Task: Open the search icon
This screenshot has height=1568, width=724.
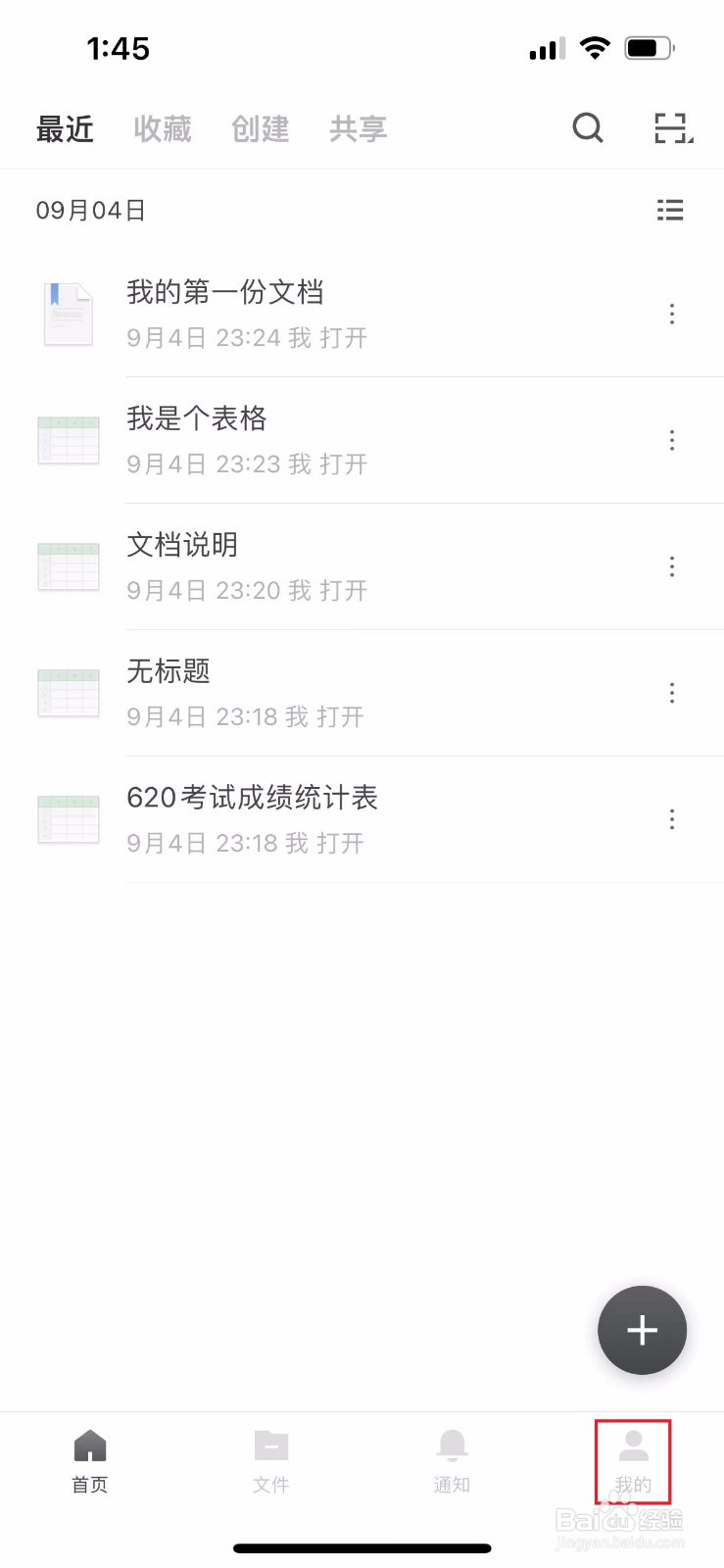Action: coord(587,128)
